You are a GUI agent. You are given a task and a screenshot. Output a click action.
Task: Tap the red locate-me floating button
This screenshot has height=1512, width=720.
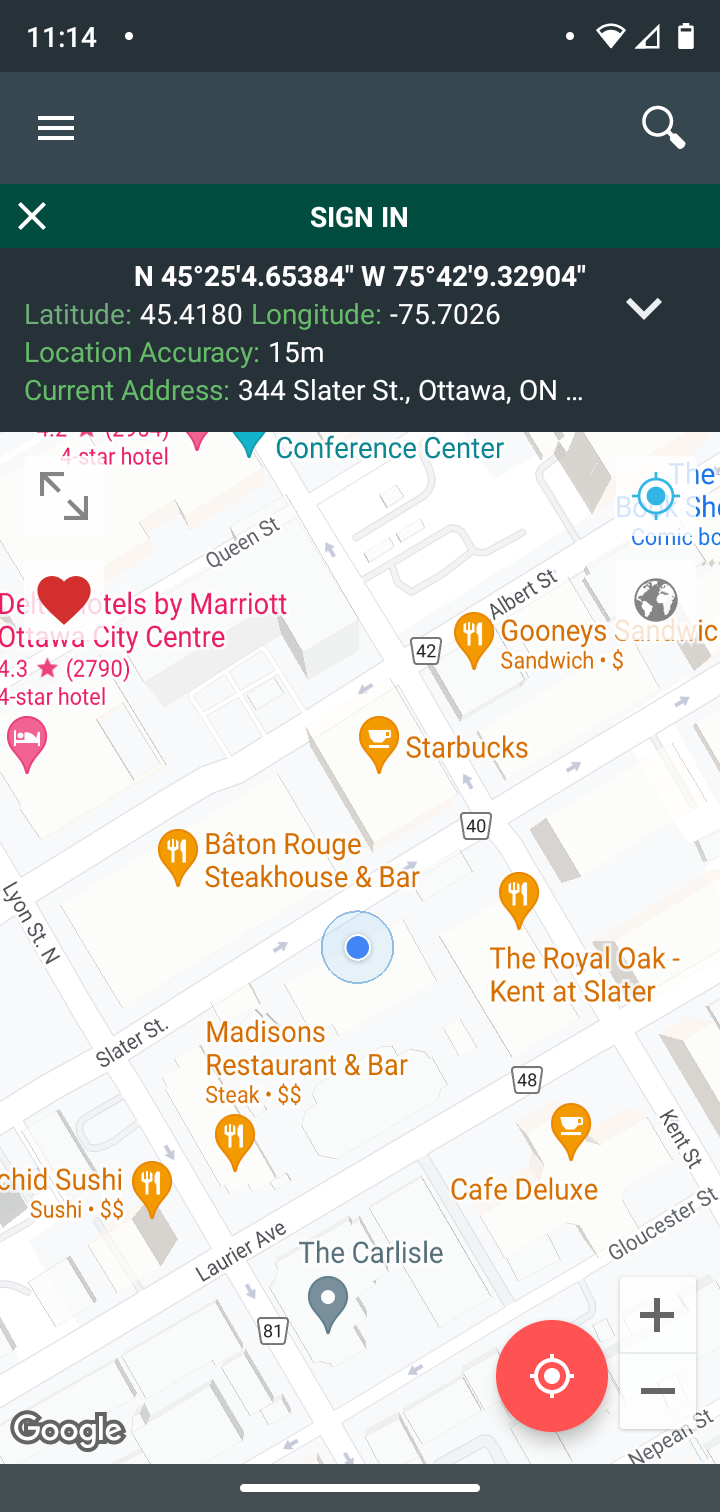click(x=552, y=1376)
